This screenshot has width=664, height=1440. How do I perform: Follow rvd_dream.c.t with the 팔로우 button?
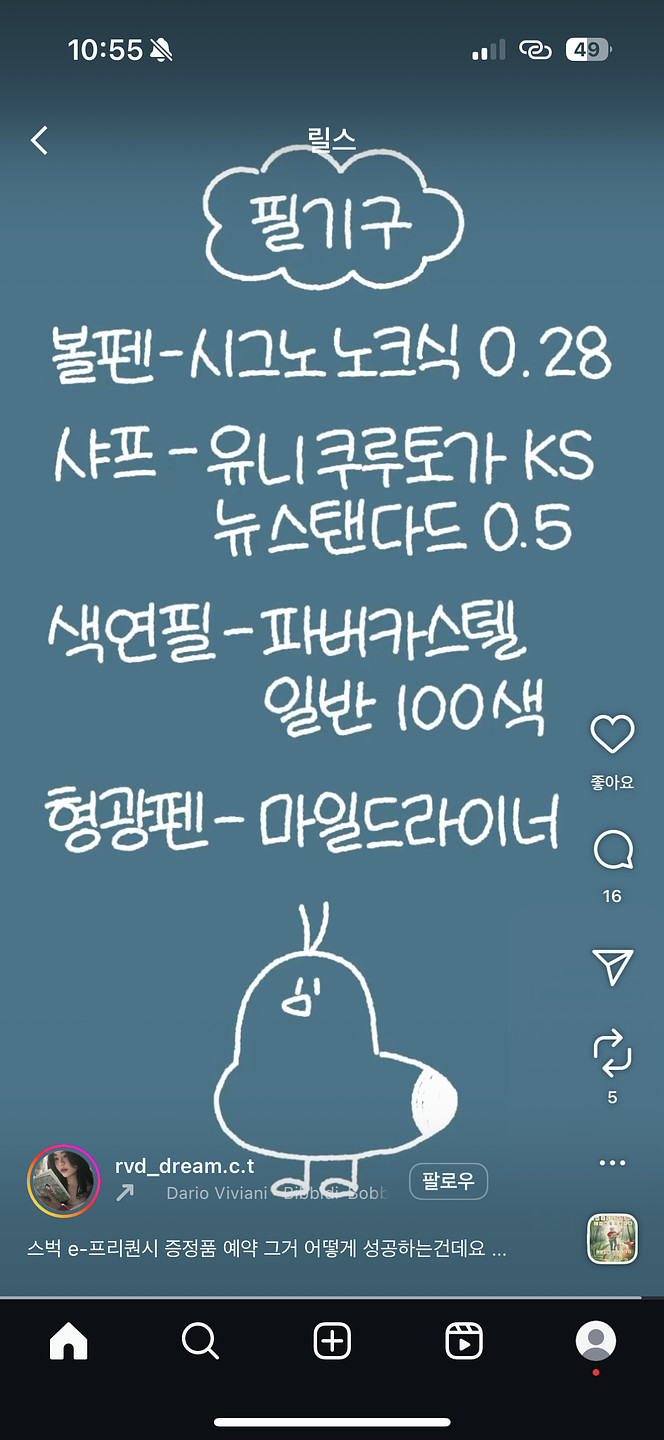(x=448, y=1181)
